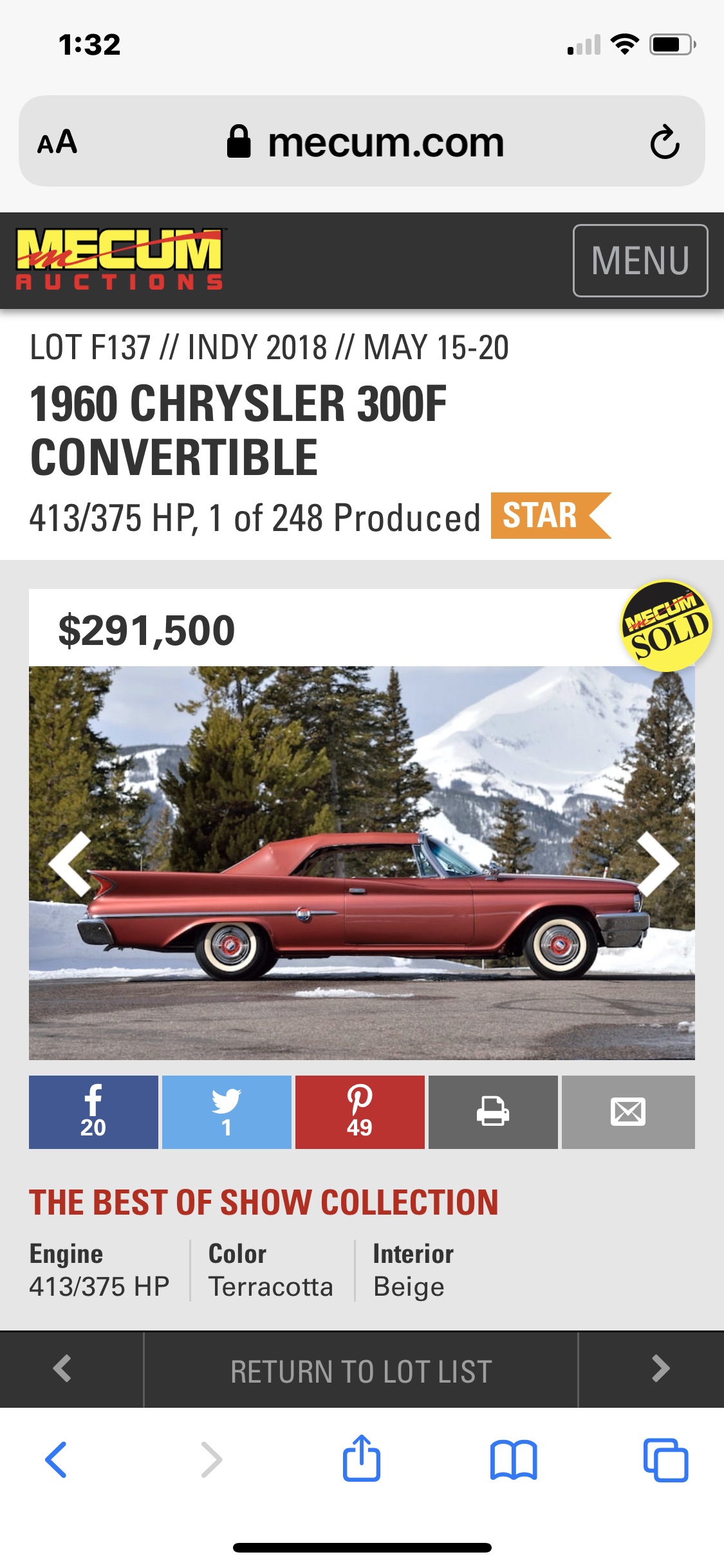
Task: Open the Safari share sheet
Action: tap(362, 1459)
